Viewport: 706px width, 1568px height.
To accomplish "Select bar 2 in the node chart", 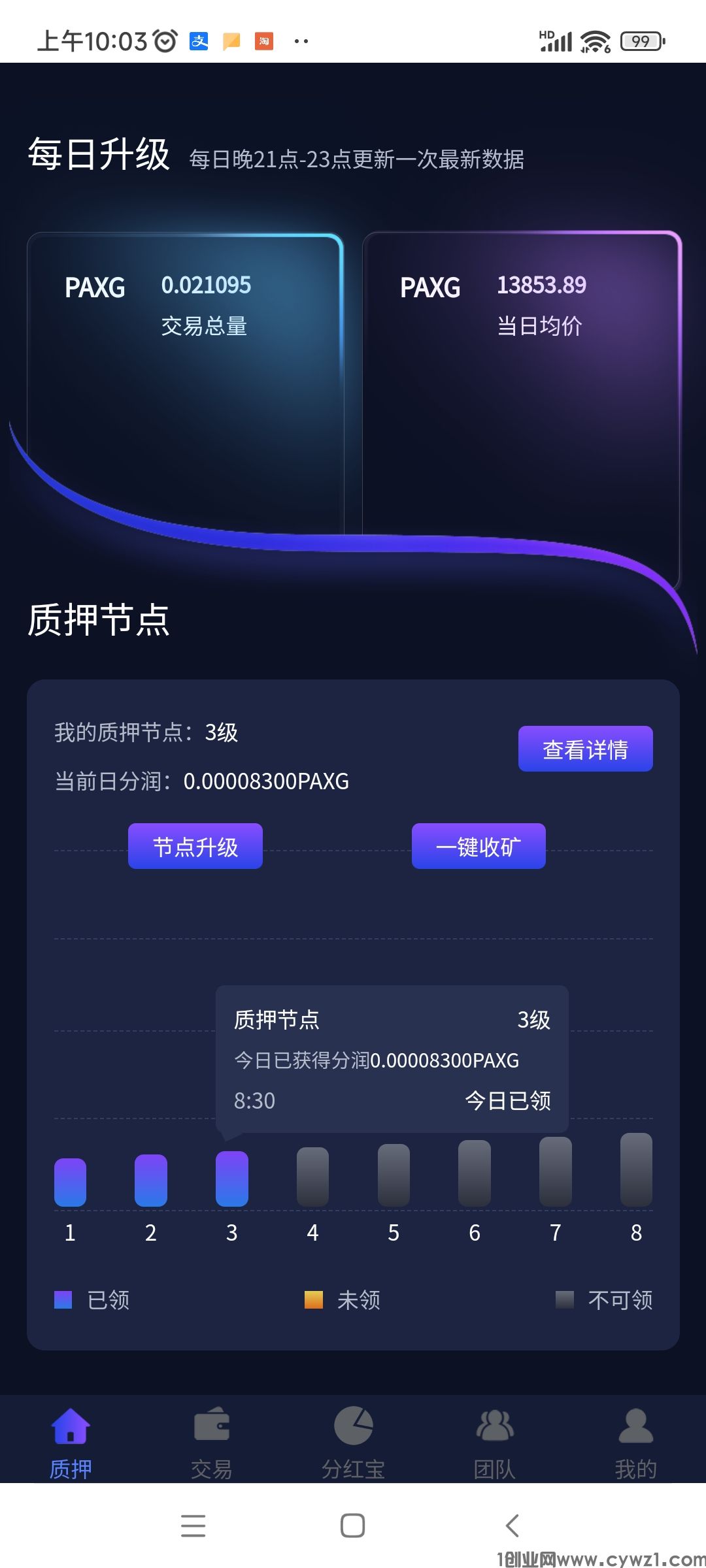I will [x=151, y=1180].
